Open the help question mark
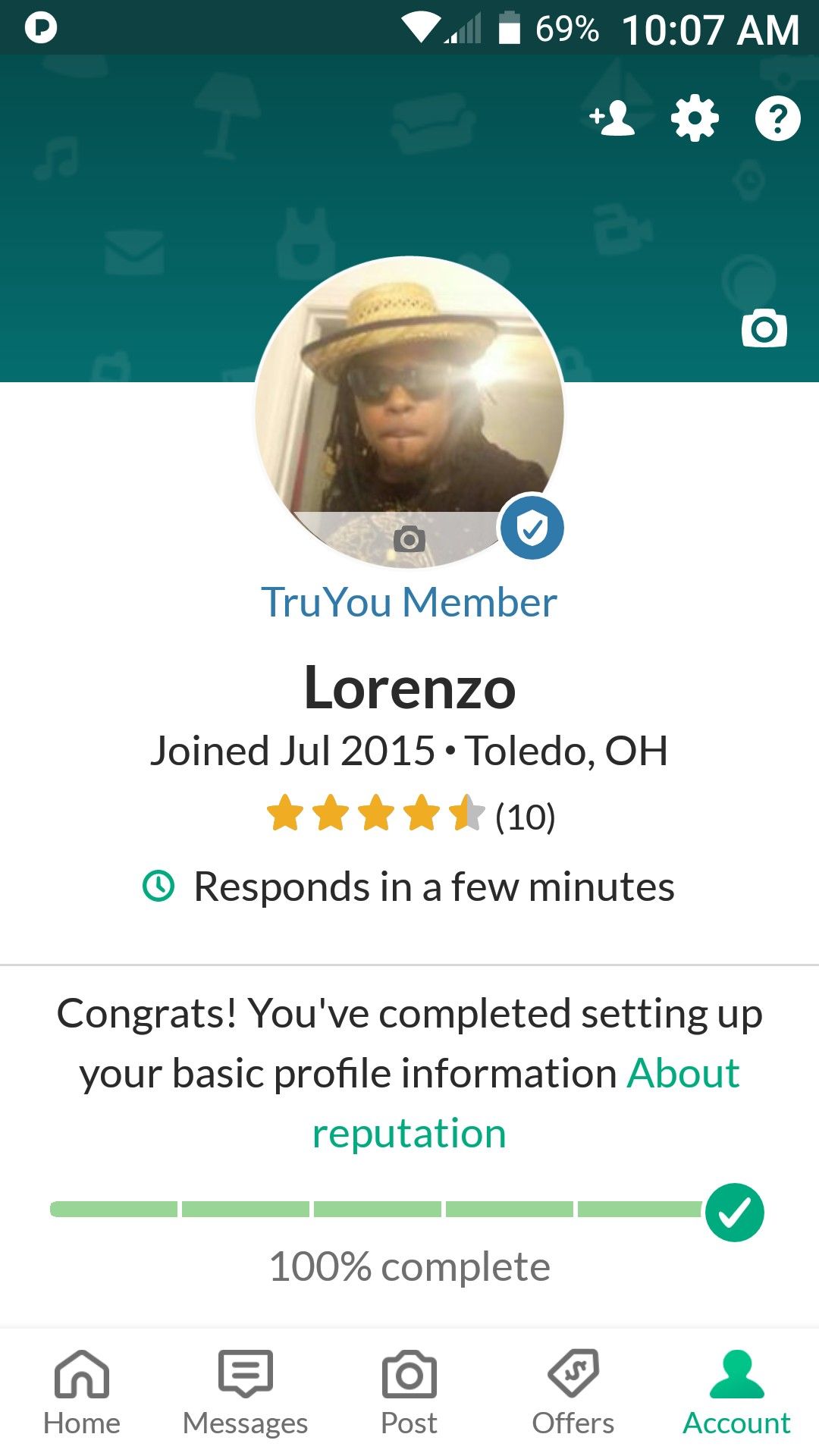This screenshot has height=1456, width=819. [x=777, y=118]
